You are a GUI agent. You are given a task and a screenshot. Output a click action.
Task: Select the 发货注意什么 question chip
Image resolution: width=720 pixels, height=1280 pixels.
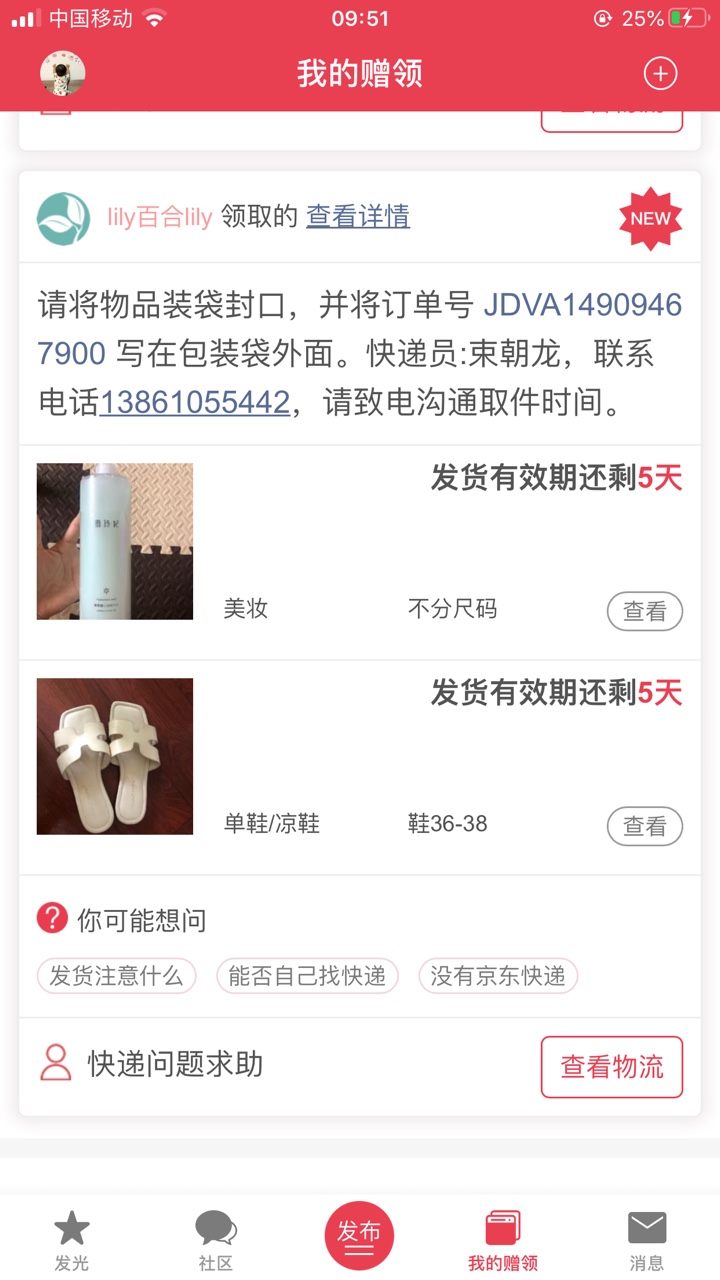pos(116,976)
